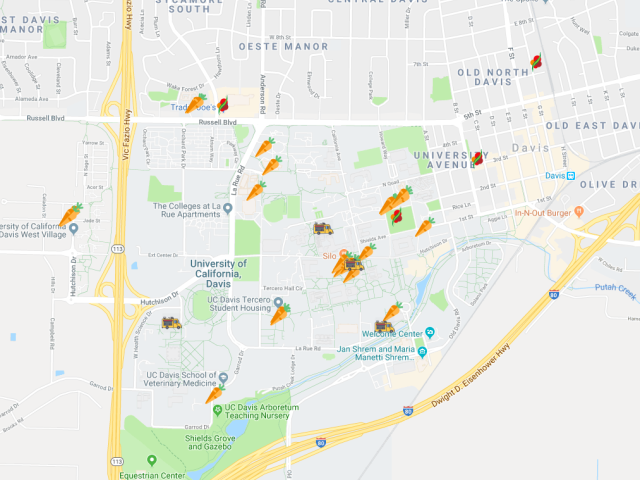640x480 pixels.
Task: Tap the food truck marker by Welcome Center
Action: (x=381, y=325)
